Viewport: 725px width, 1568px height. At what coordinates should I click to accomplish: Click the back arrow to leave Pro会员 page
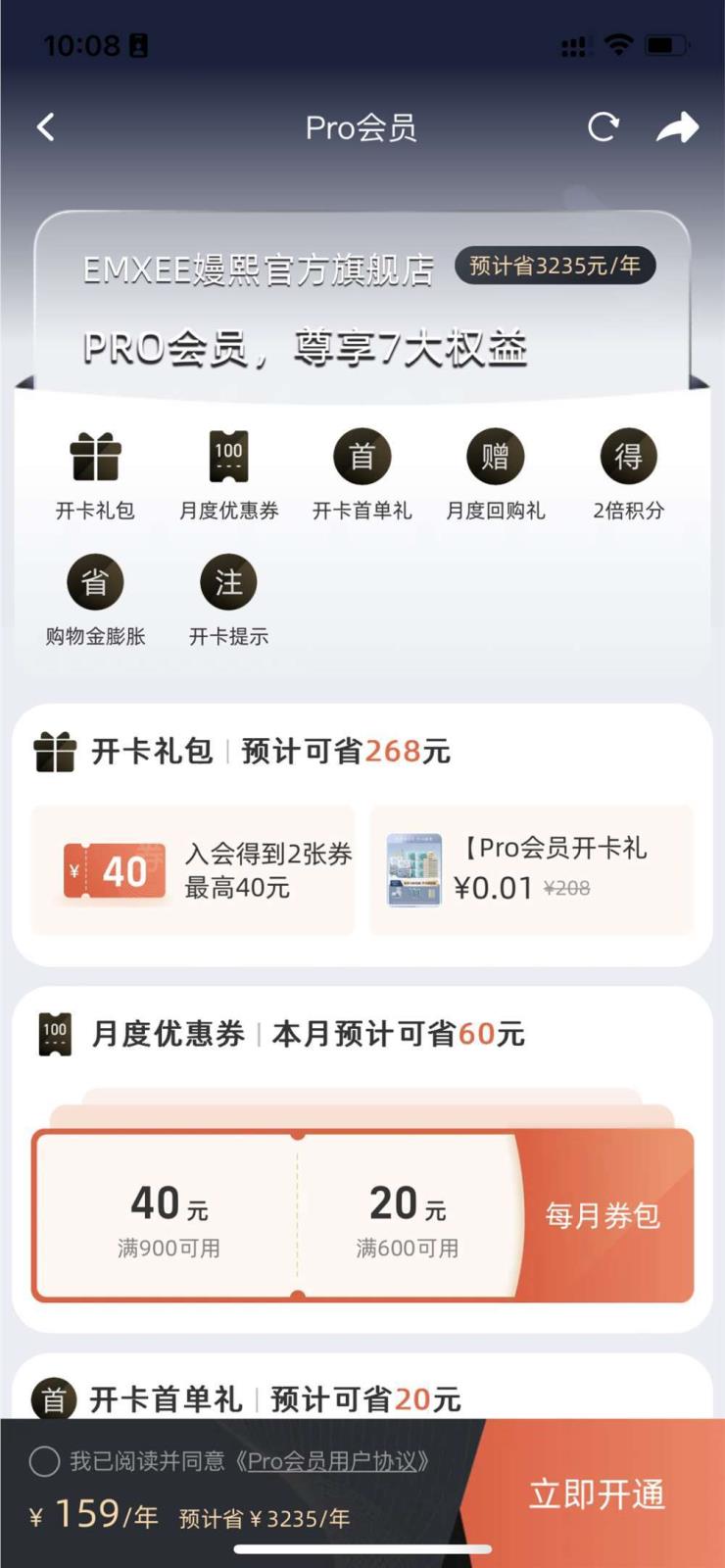pos(44,127)
